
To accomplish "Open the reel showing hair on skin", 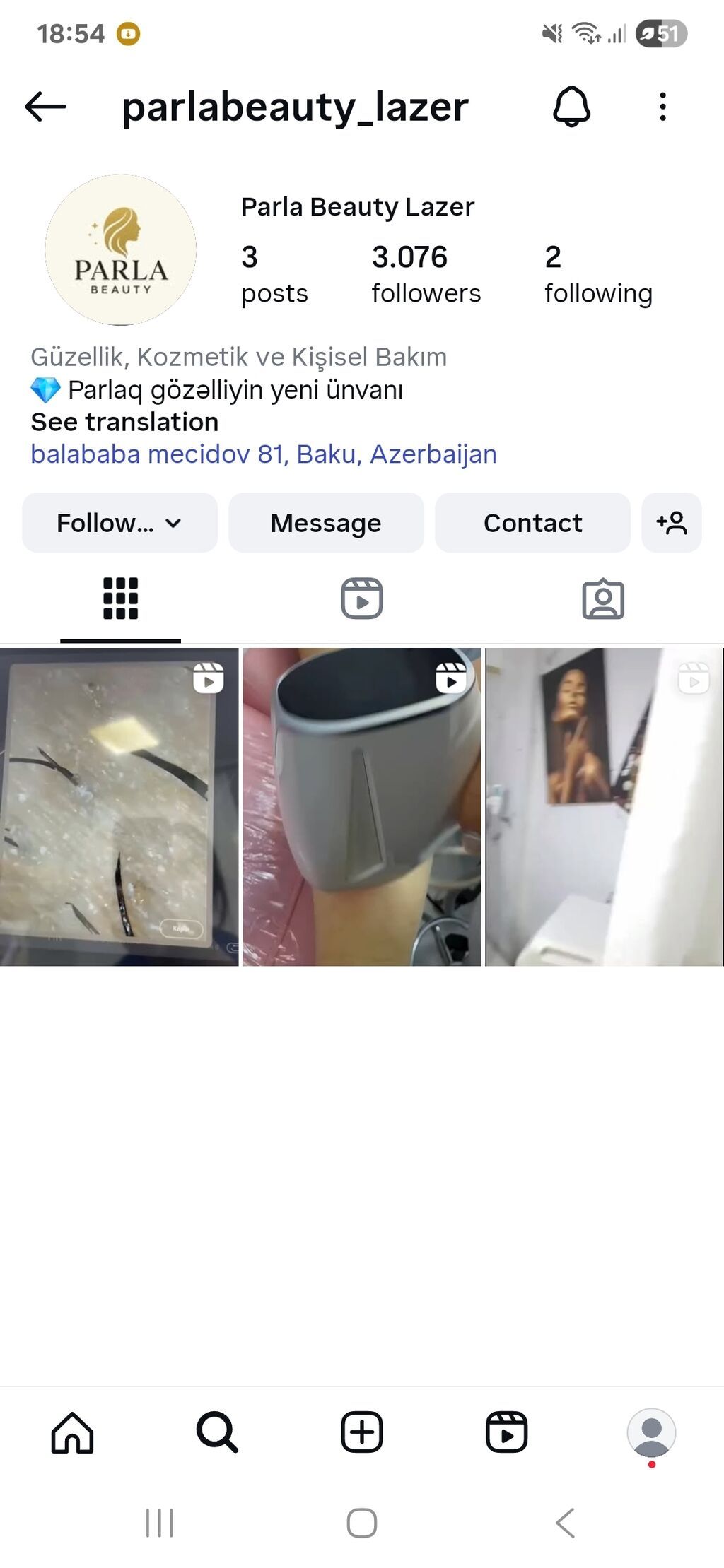I will point(119,806).
